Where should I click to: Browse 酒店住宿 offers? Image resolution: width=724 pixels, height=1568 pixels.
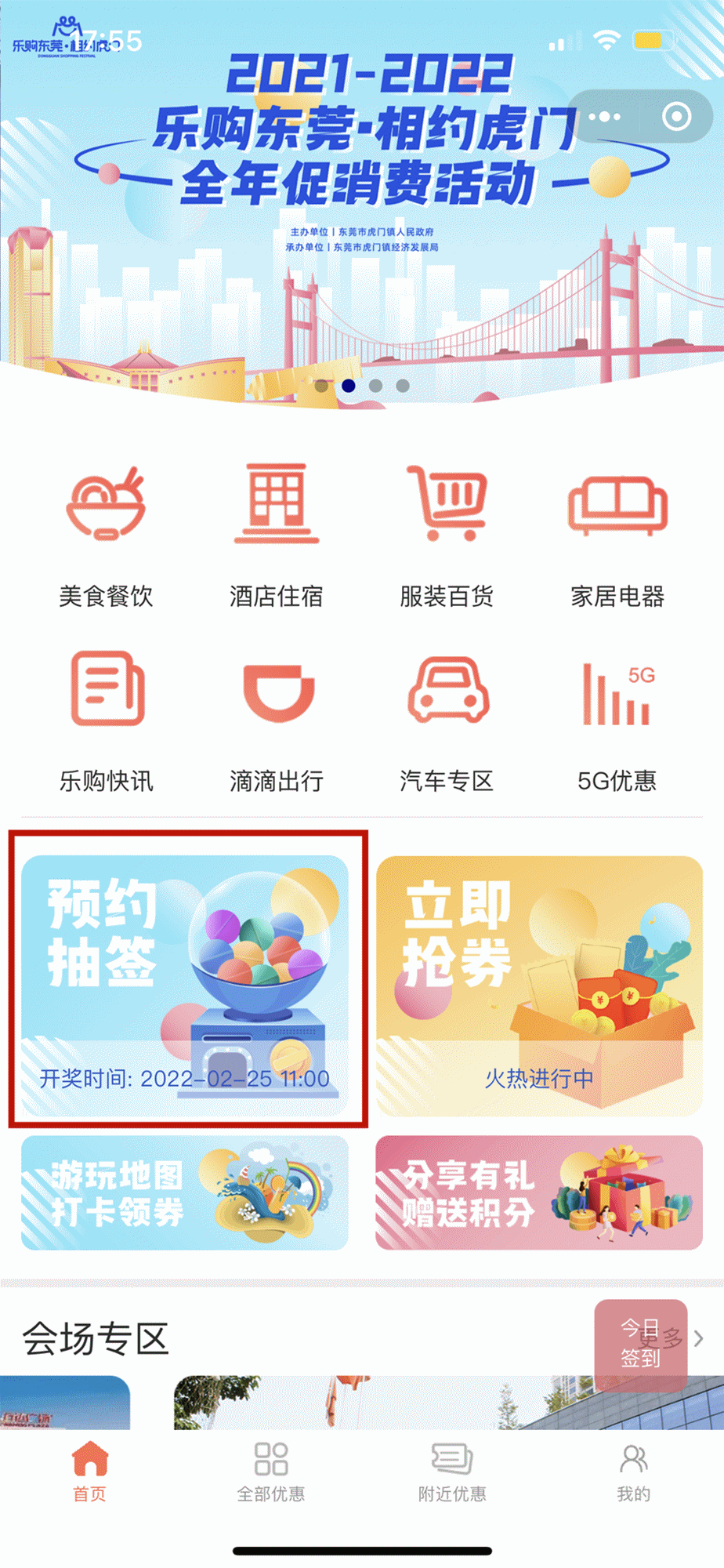pos(277,535)
